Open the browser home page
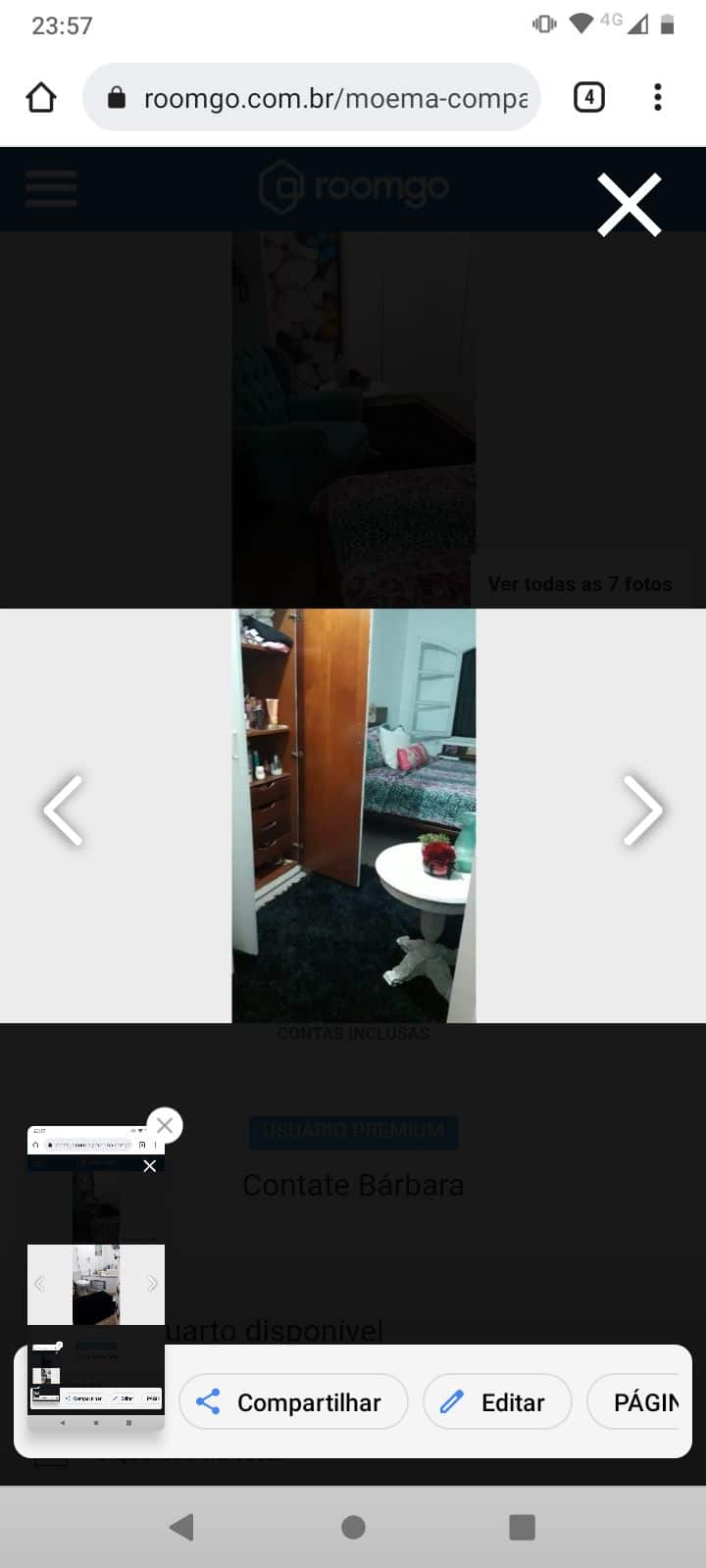The height and width of the screenshot is (1568, 706). (x=41, y=97)
